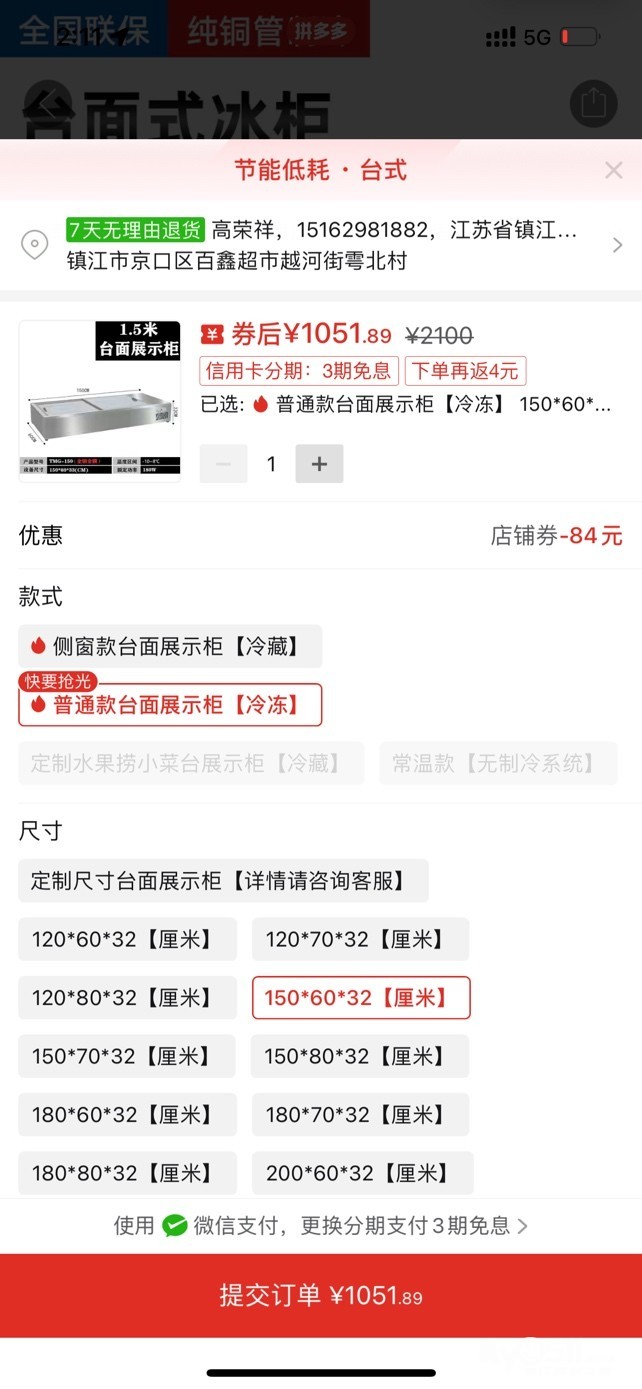
Task: Select the 150*60*32【厘米】 size chip
Action: point(360,998)
